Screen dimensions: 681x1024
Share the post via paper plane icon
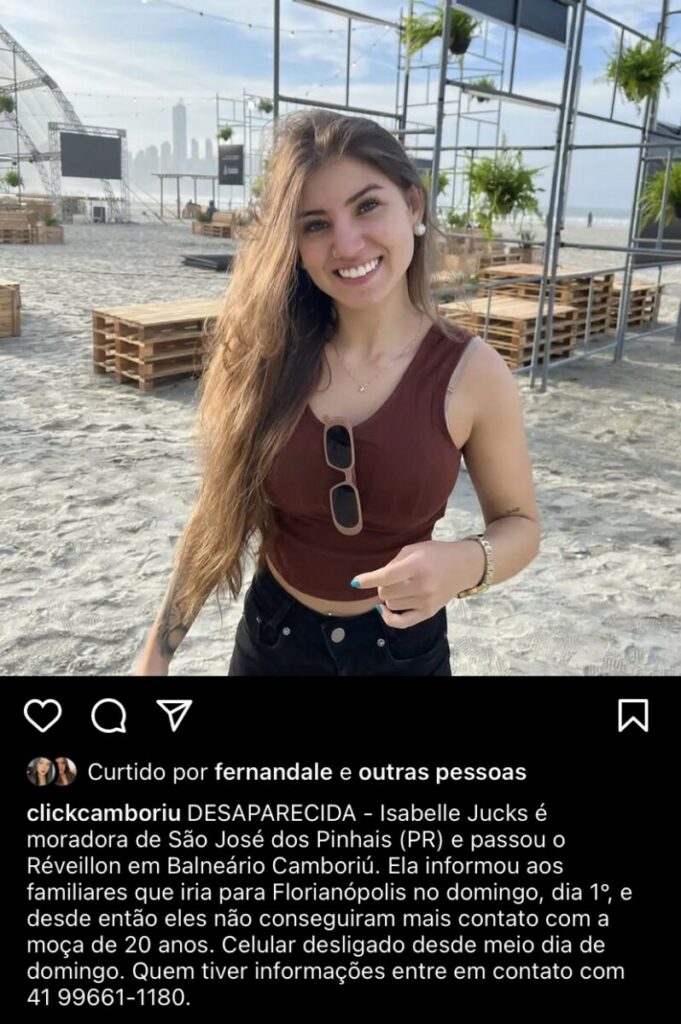[x=174, y=714]
